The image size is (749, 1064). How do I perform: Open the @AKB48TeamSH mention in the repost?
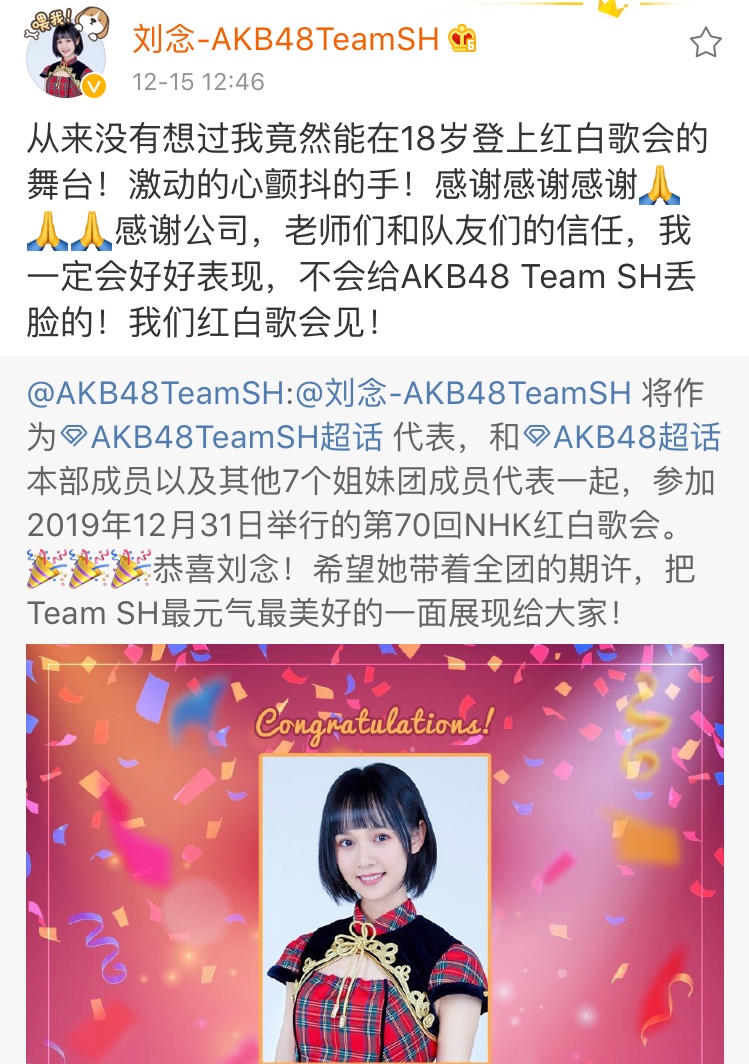point(156,393)
